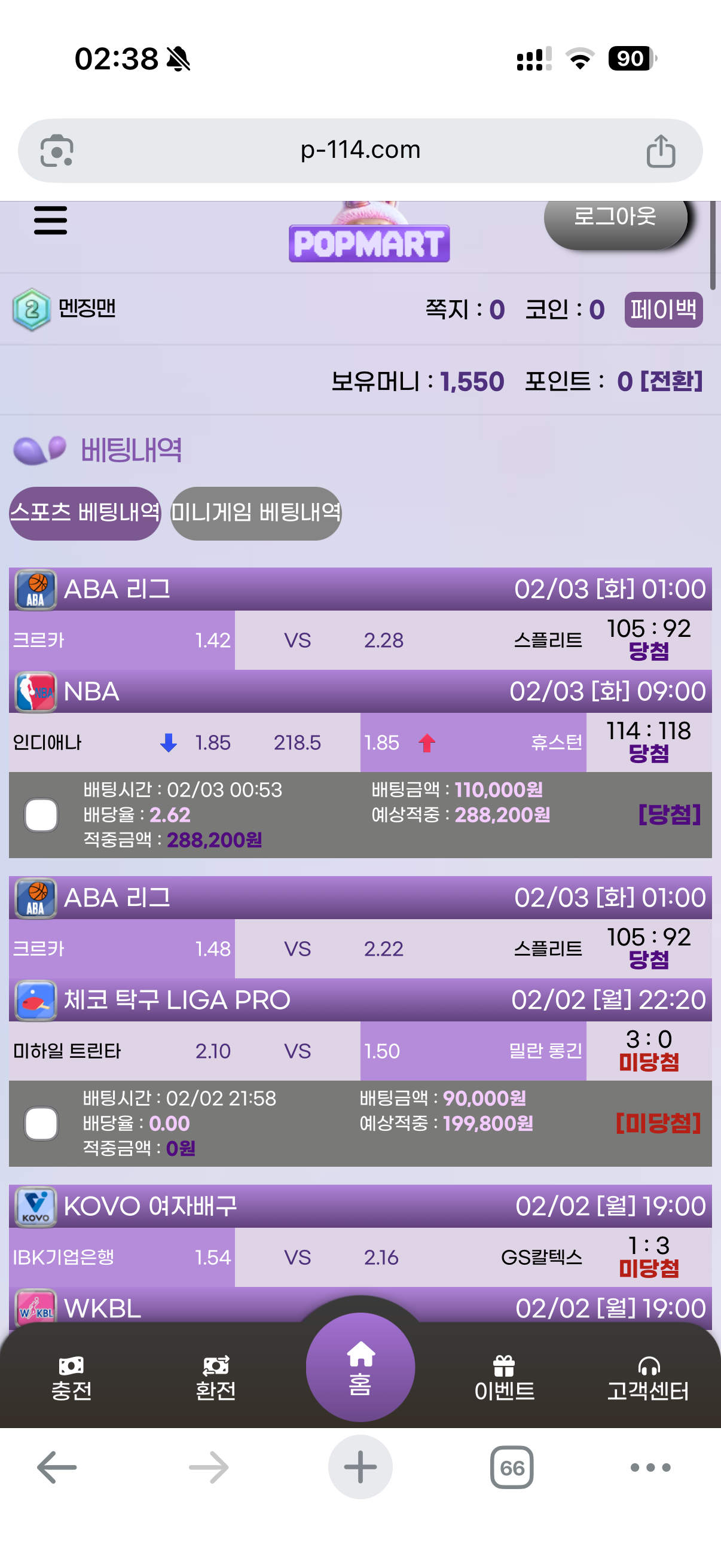Open the hamburger menu
This screenshot has width=721, height=1568.
(50, 220)
